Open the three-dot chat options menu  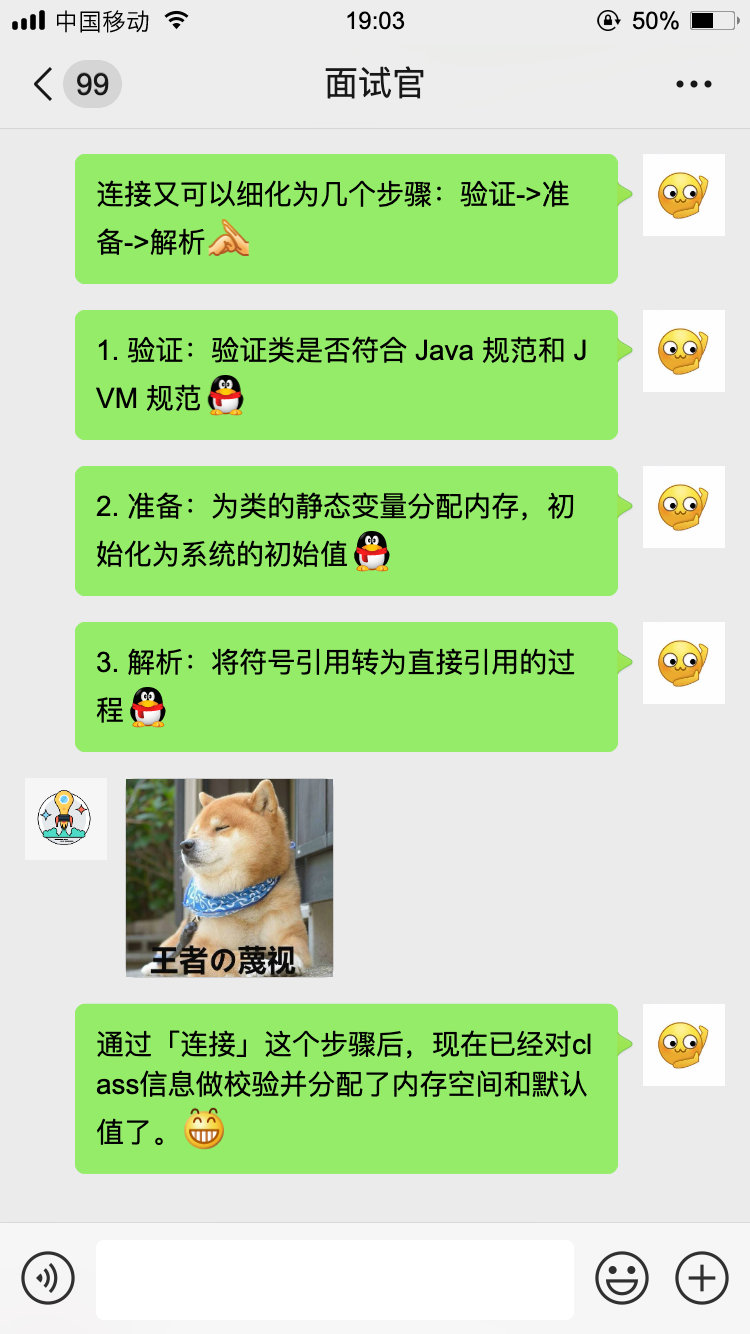[x=693, y=85]
